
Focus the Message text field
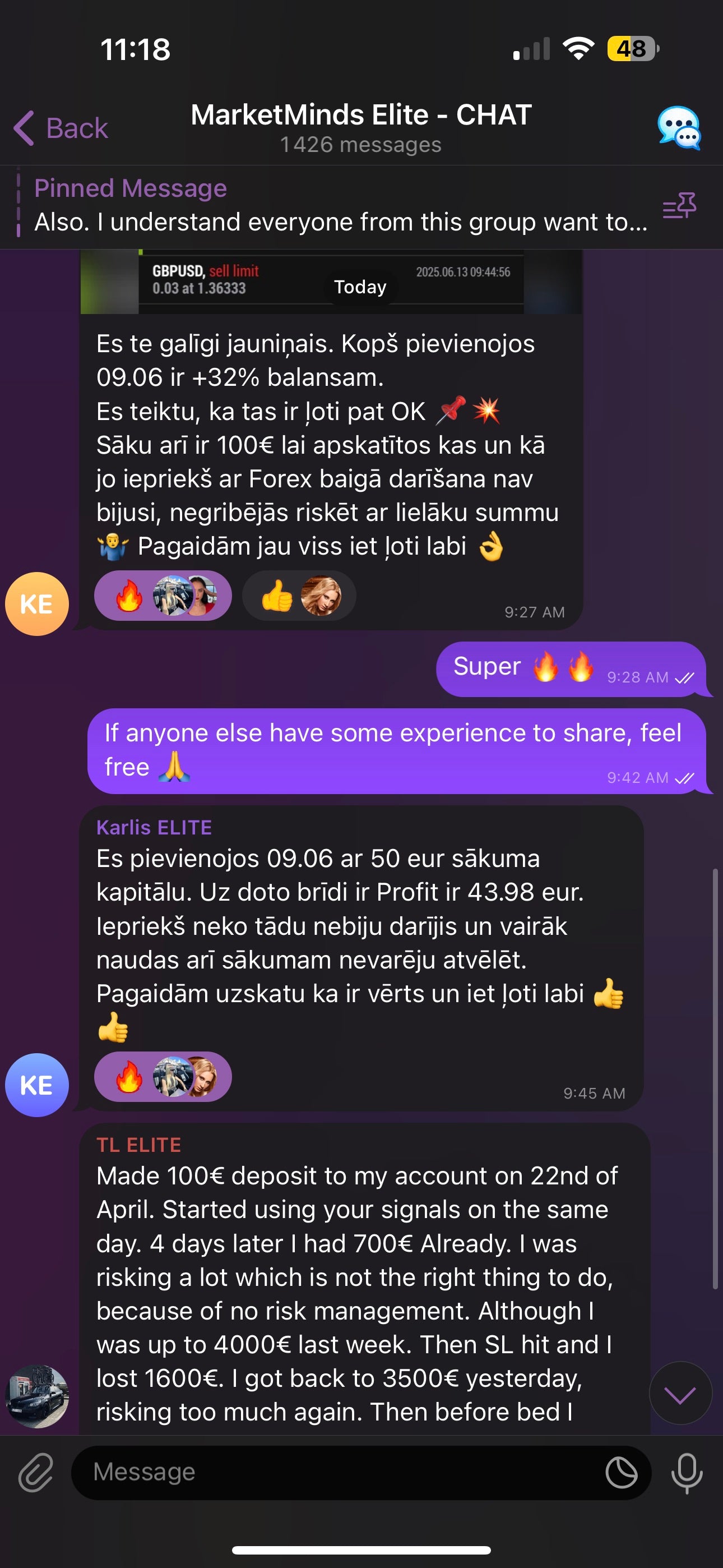(x=335, y=1473)
